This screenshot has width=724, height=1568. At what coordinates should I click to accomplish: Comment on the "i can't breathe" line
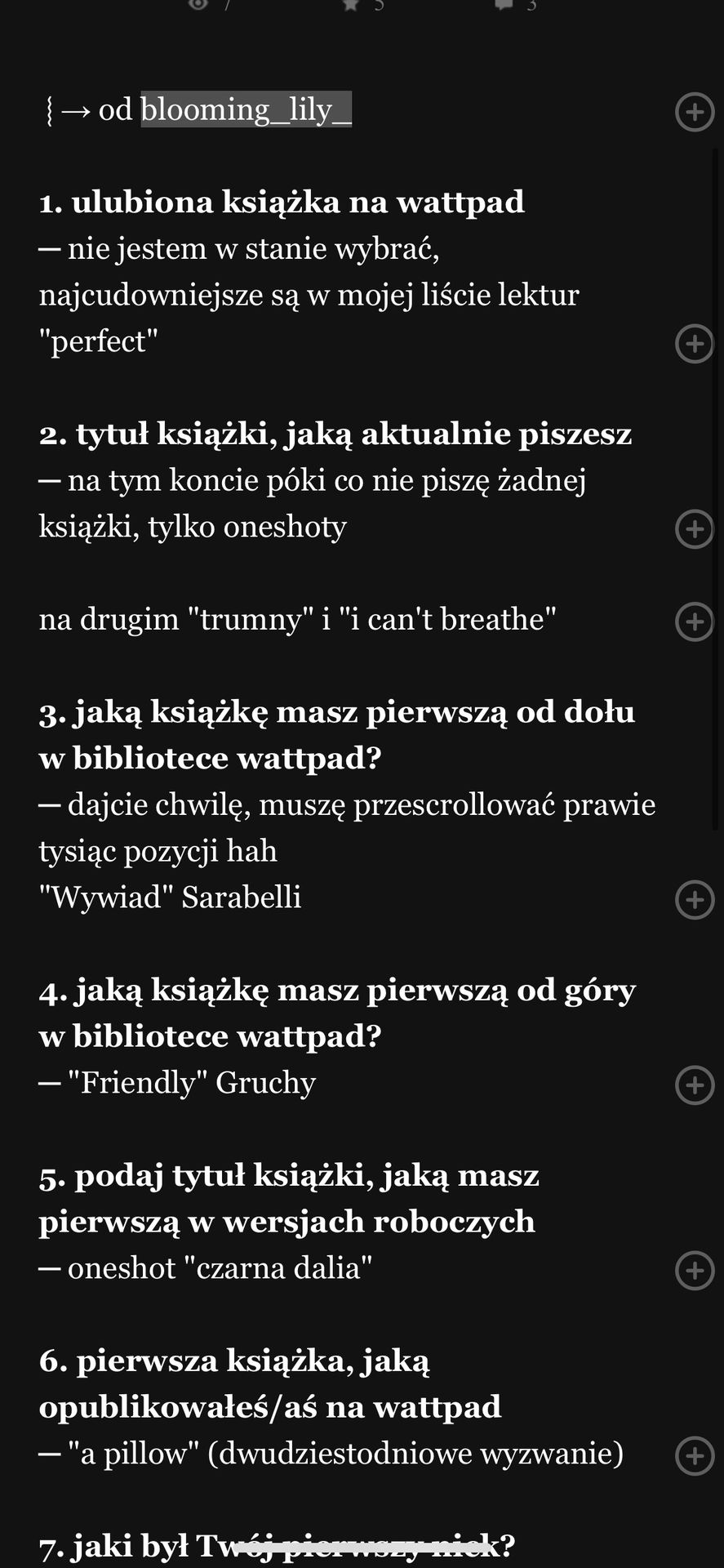[695, 621]
